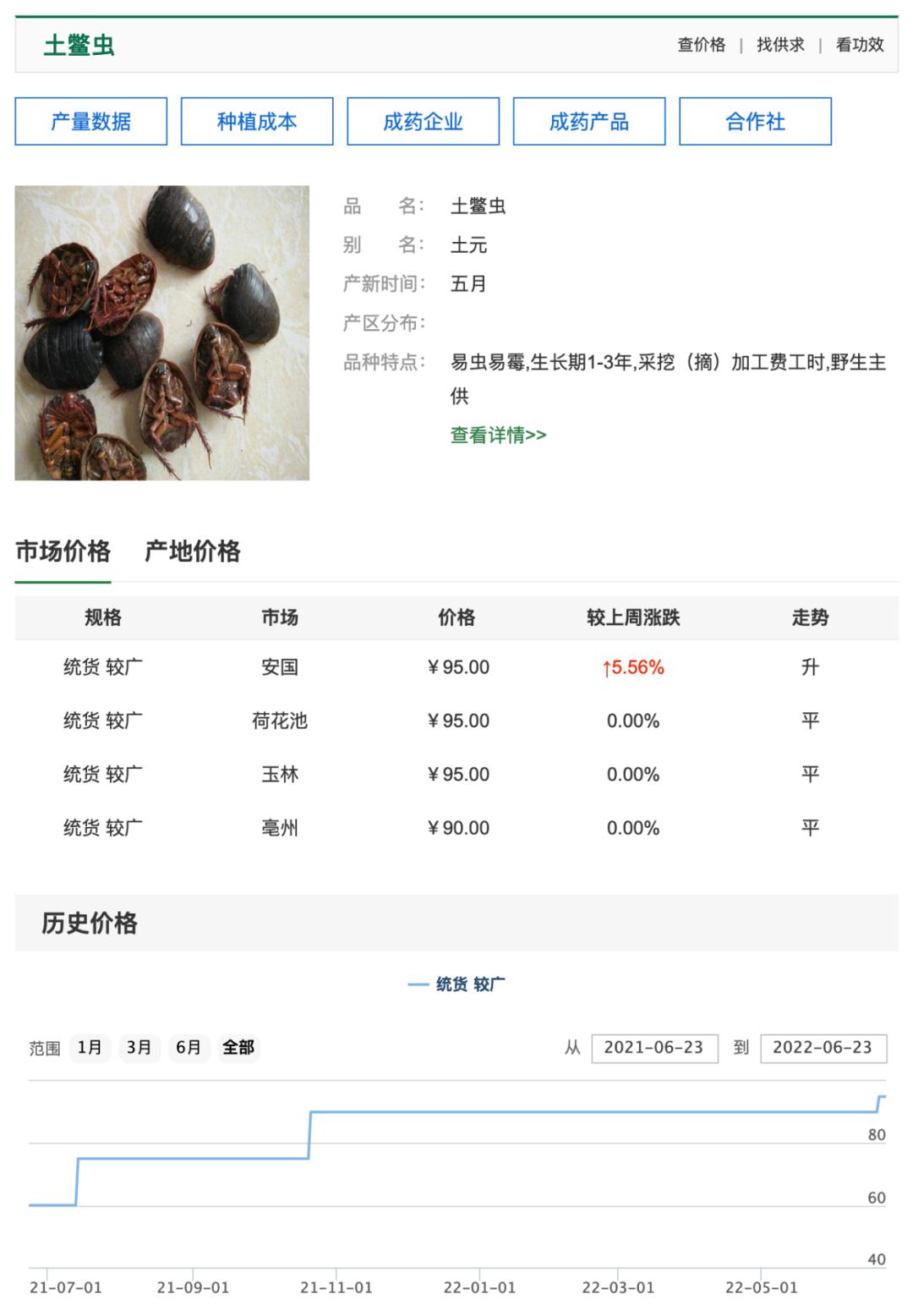Viewport: 913px width, 1316px height.
Task: Select the 6月 range option
Action: coord(188,1048)
